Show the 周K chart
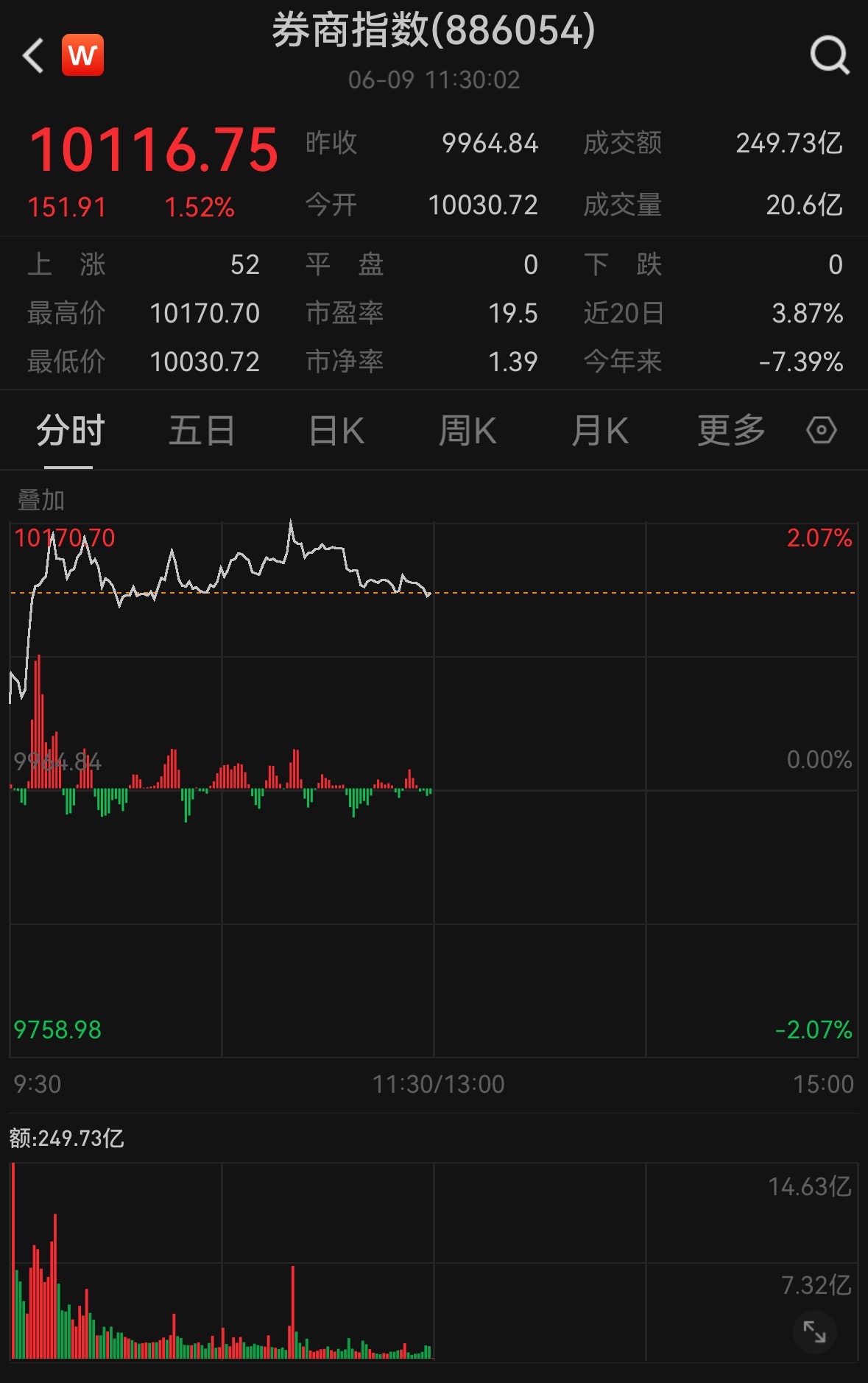 (467, 431)
